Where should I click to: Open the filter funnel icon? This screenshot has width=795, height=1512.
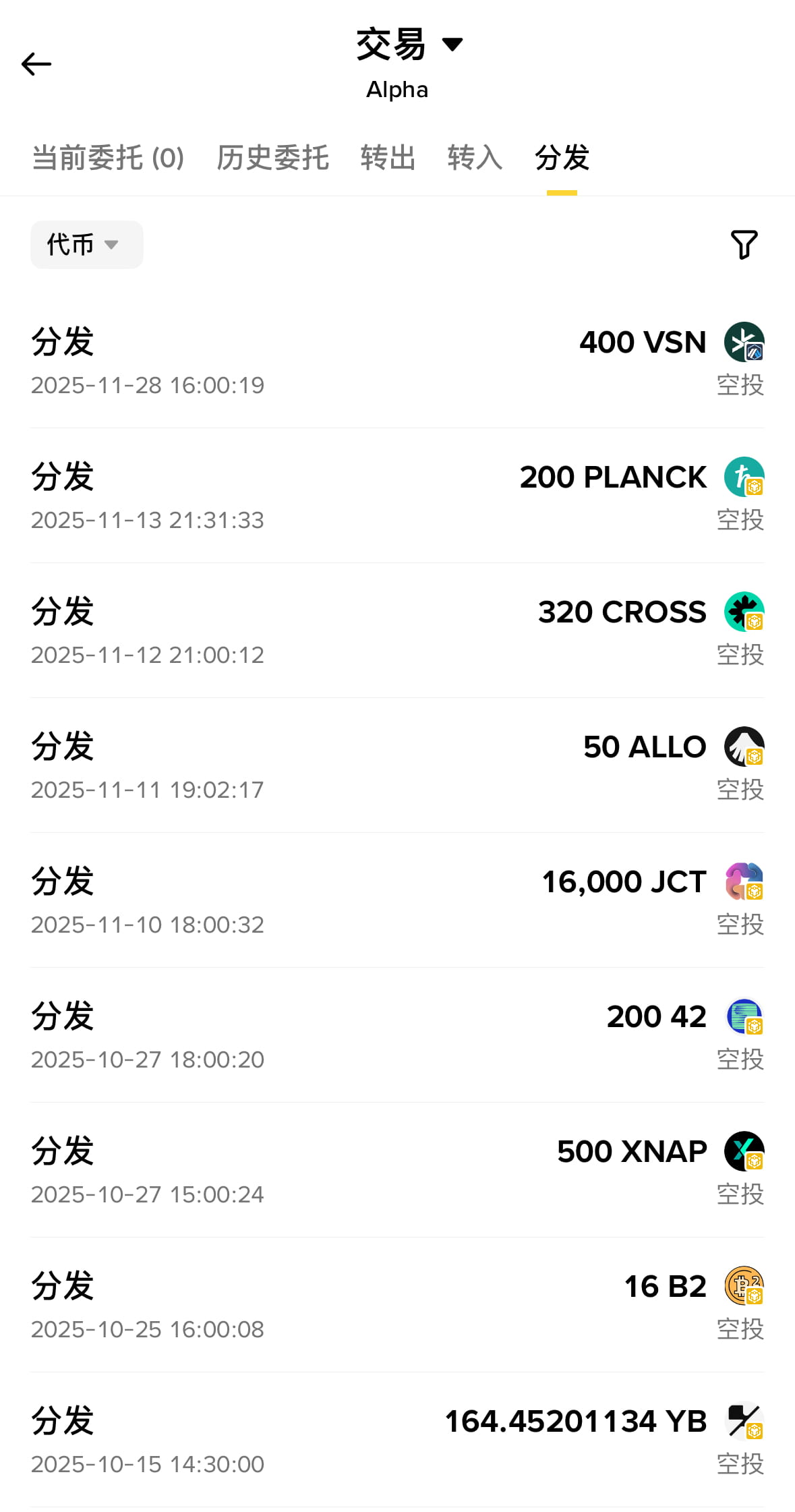[744, 245]
